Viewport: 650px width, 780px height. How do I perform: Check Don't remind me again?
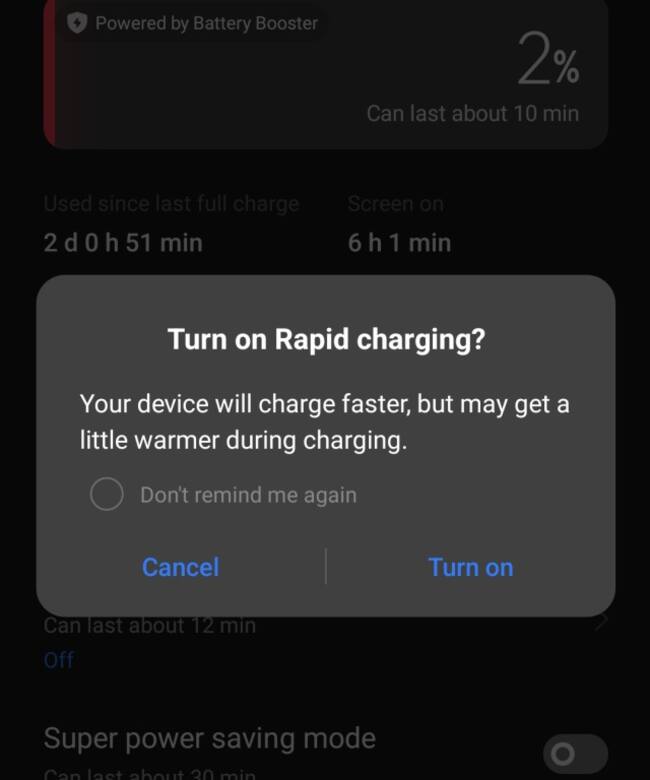[x=107, y=494]
